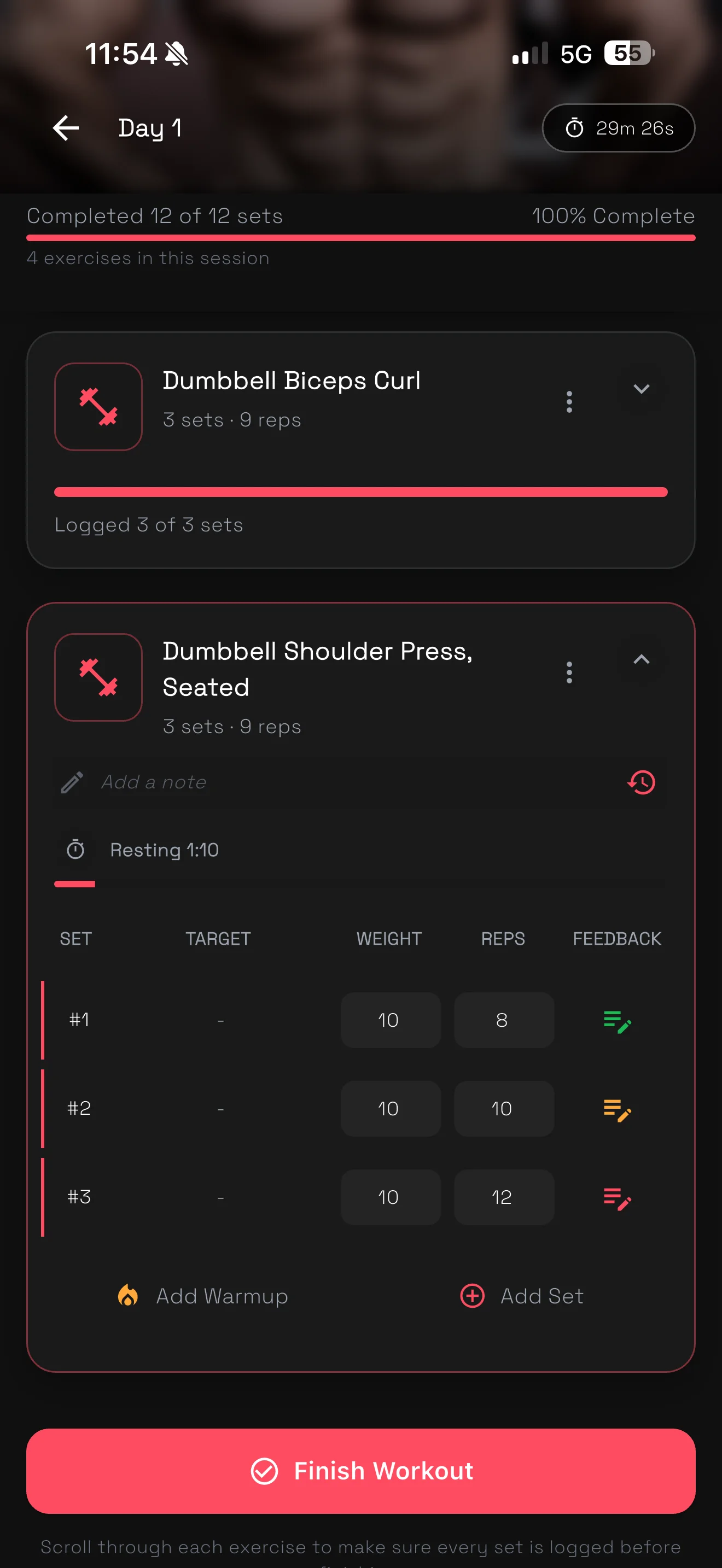
Task: Open feedback for set #1
Action: 616,1021
